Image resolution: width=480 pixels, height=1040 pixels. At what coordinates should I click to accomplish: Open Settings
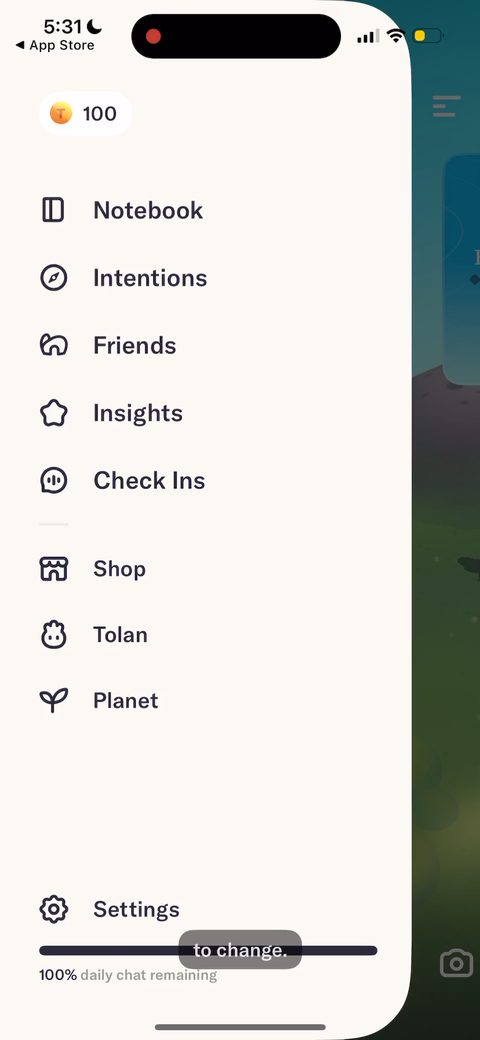(110, 909)
